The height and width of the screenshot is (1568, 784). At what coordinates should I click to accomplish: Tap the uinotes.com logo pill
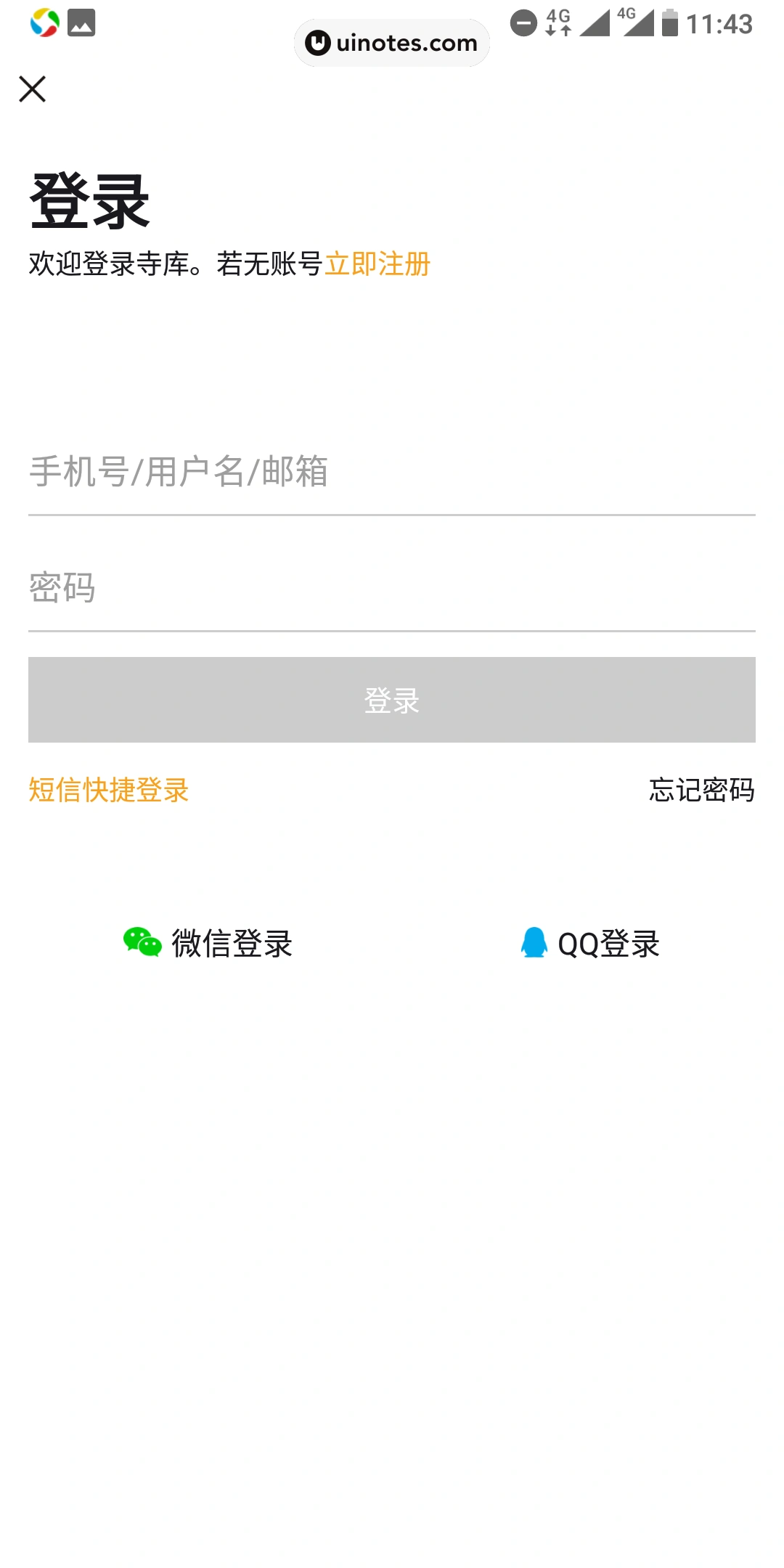pyautogui.click(x=391, y=42)
